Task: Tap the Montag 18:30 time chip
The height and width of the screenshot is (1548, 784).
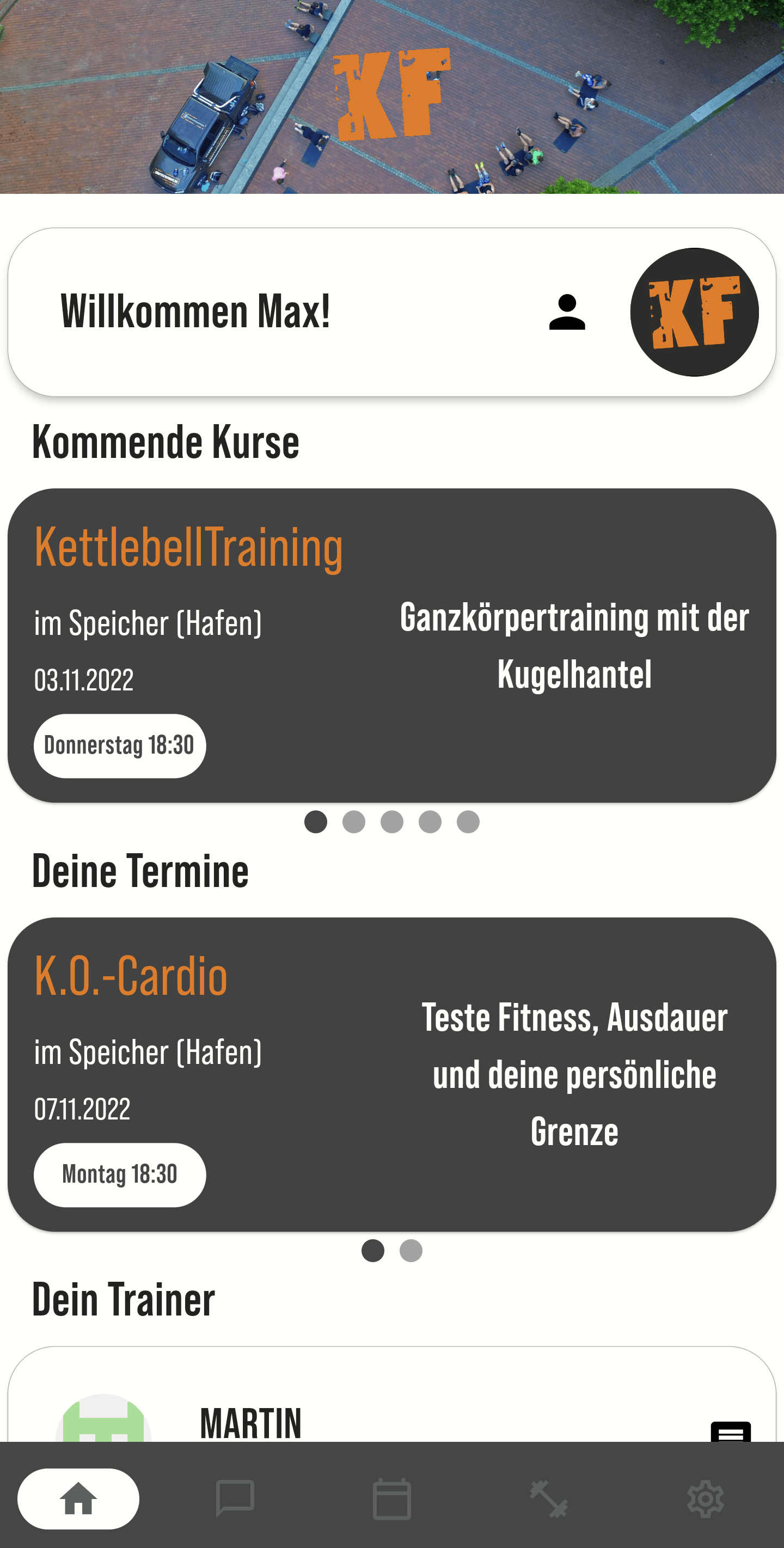Action: coord(120,1175)
